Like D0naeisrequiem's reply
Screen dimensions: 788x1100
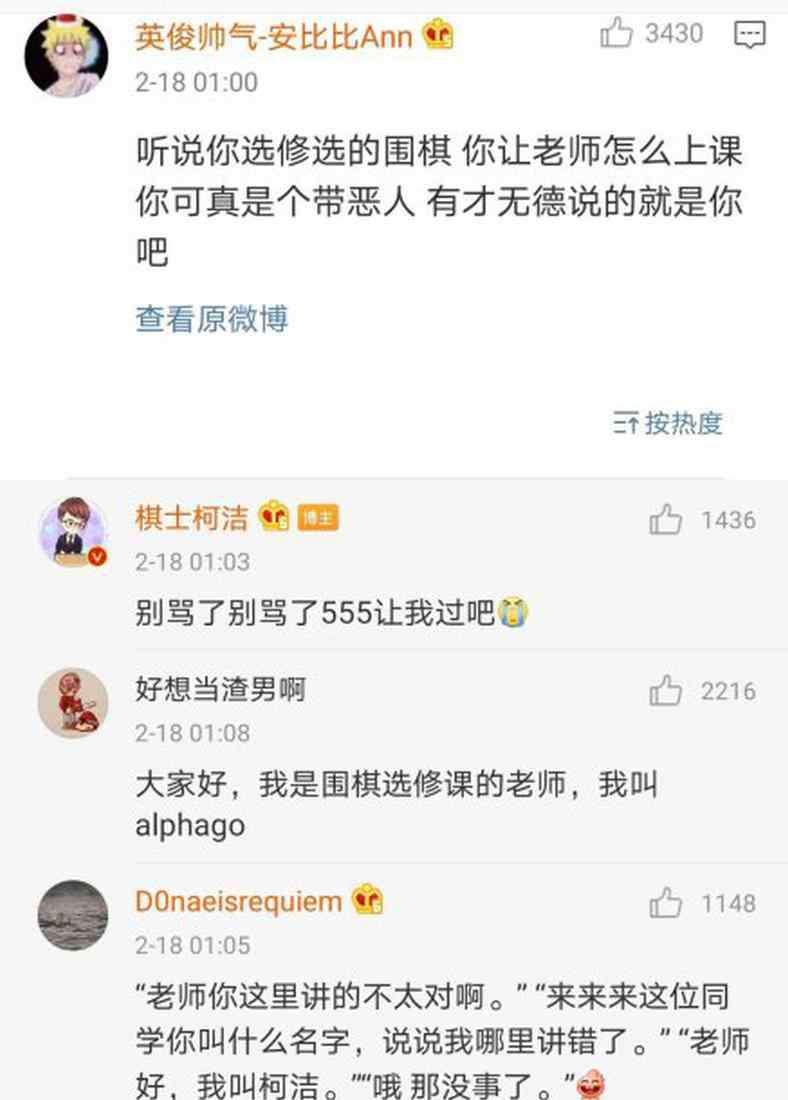(x=666, y=904)
